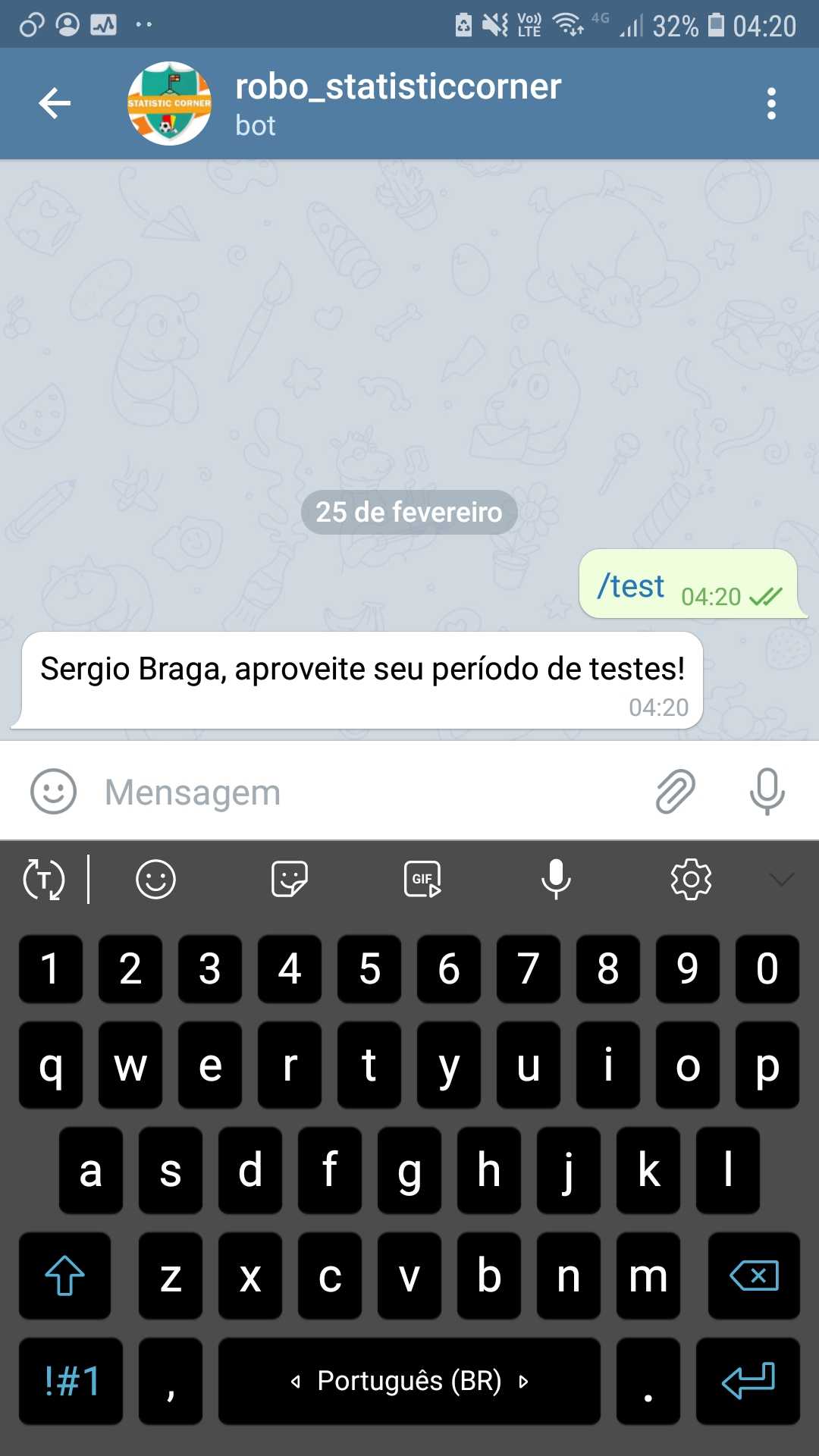Open keyboard settings gear
The image size is (819, 1456).
tap(691, 880)
